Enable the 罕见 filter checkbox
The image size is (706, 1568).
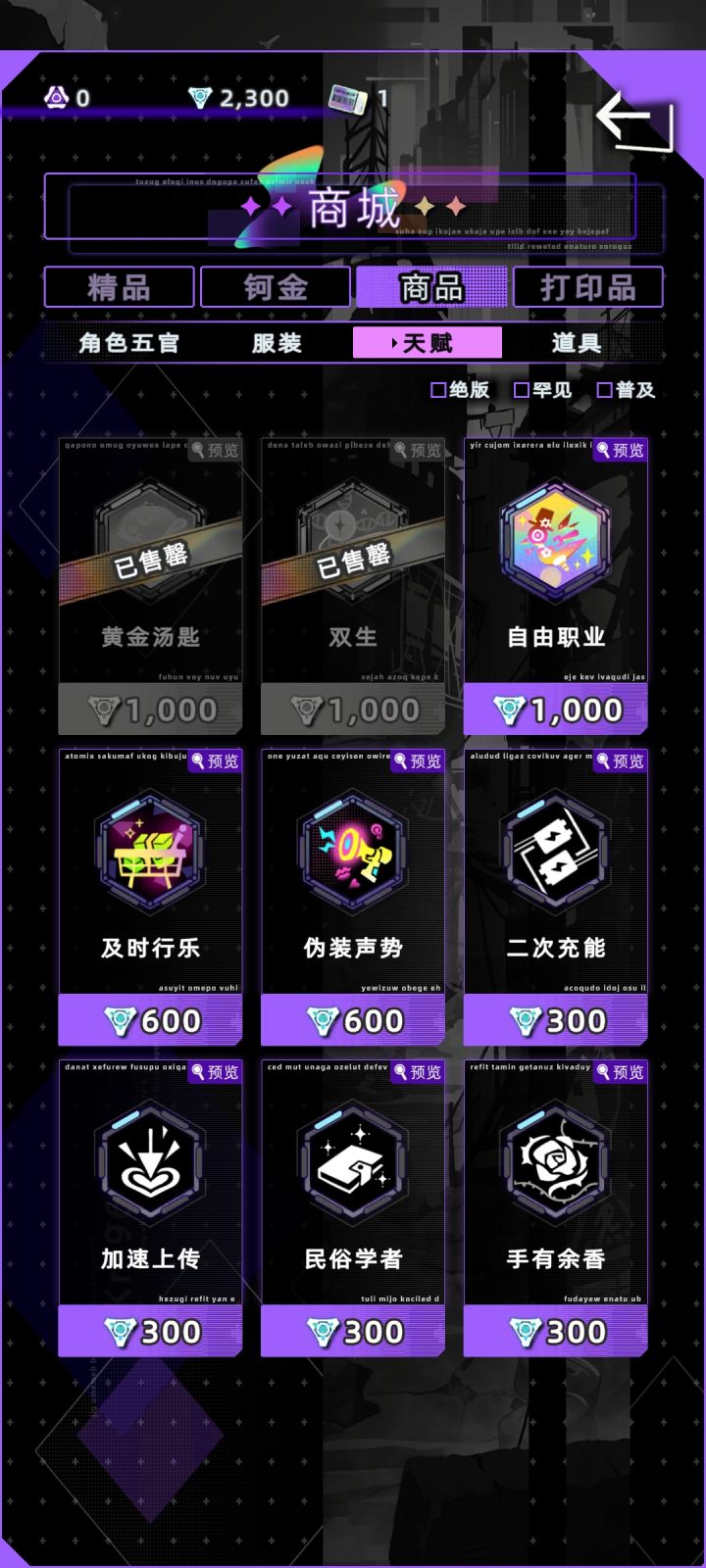(519, 391)
